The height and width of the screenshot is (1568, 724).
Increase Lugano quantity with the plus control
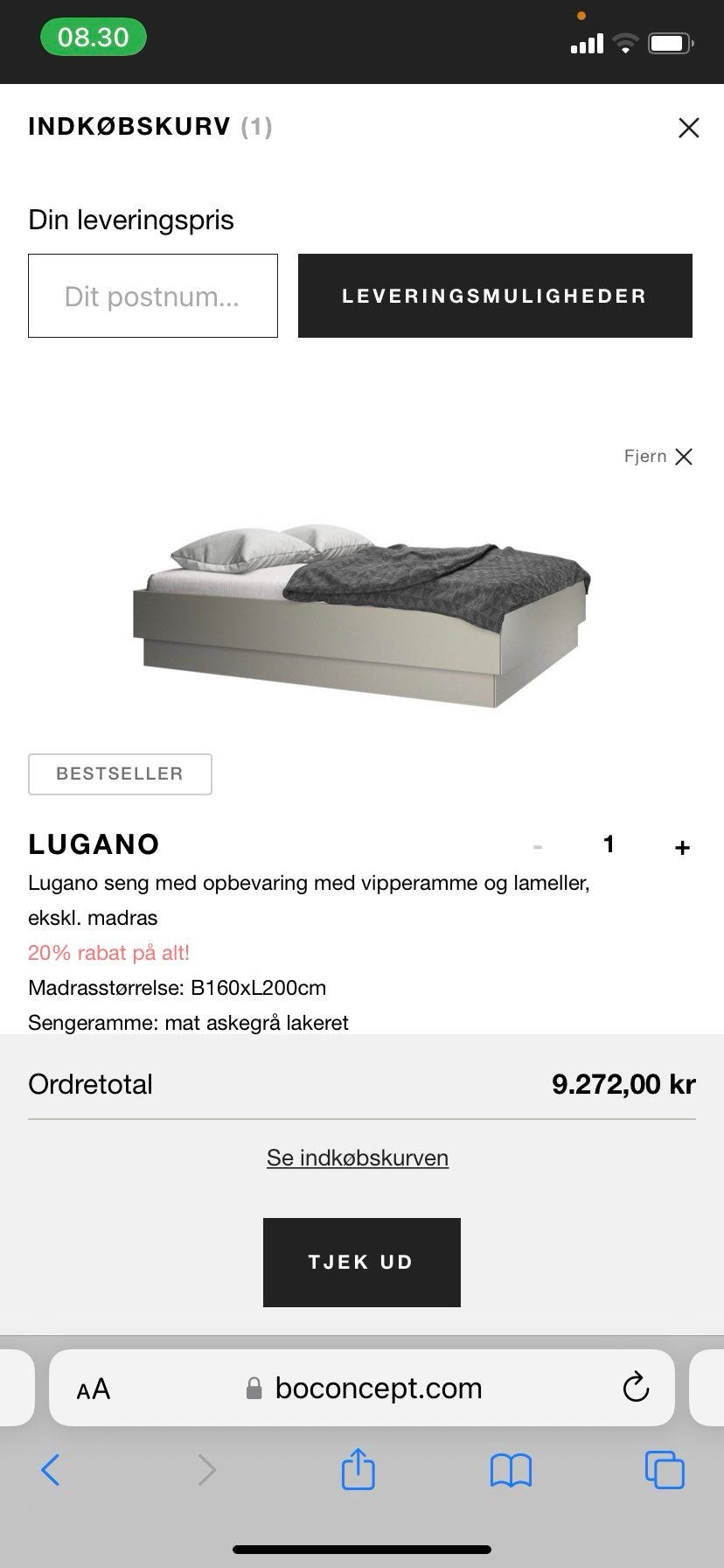click(x=681, y=846)
